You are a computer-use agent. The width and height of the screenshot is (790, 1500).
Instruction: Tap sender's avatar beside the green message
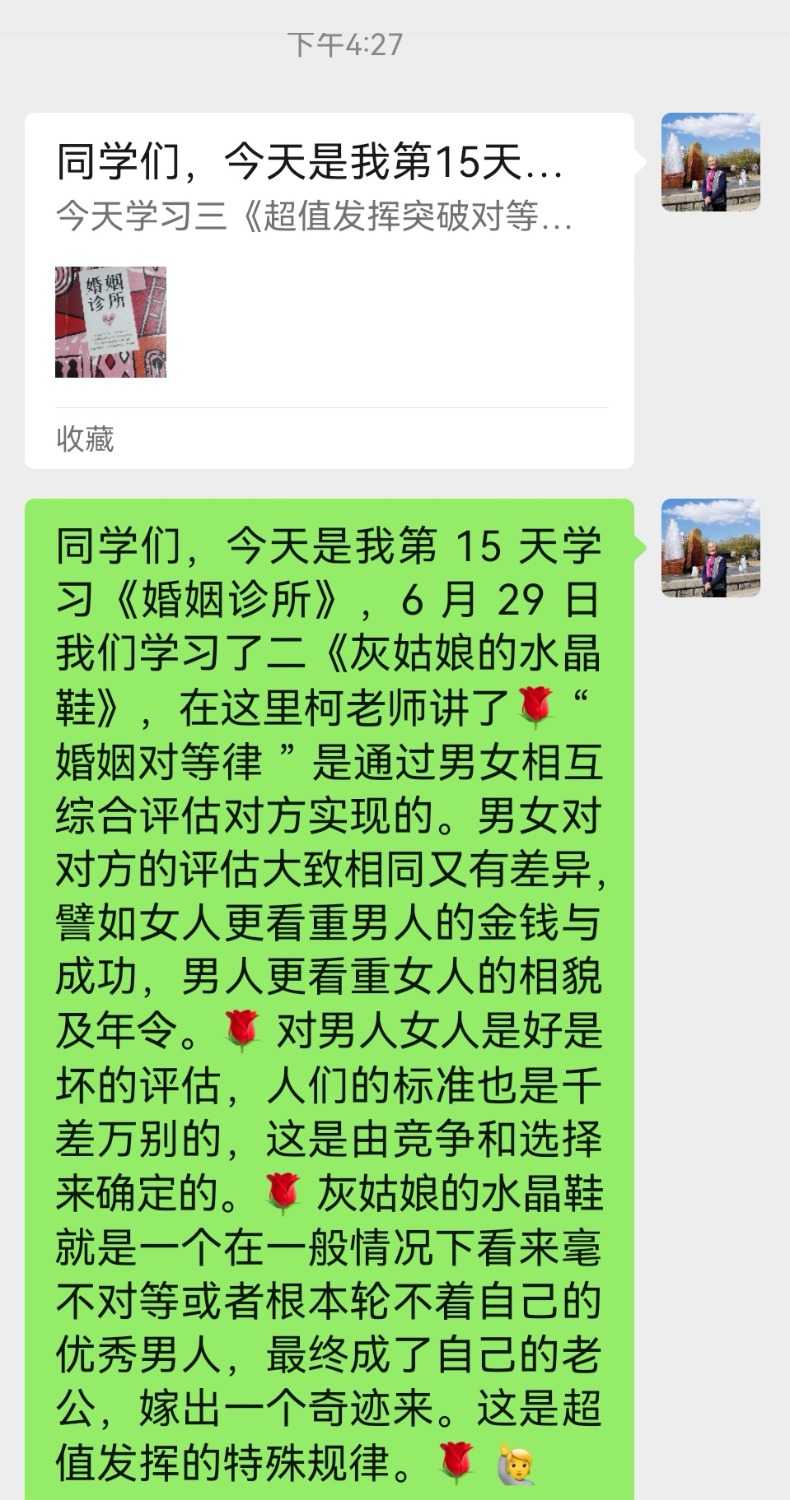pyautogui.click(x=710, y=548)
